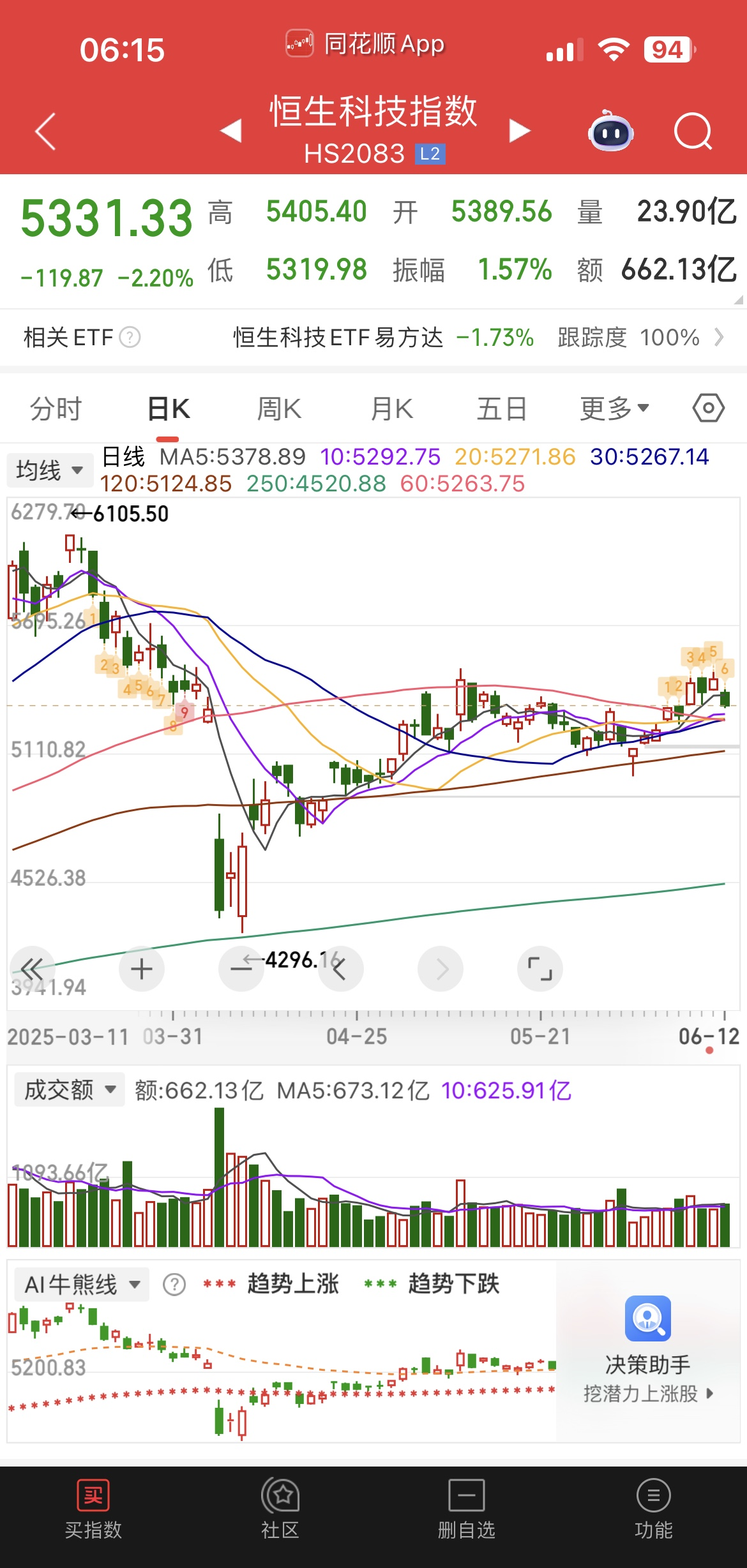Switch to the 分时 chart tab
Image resolution: width=747 pixels, height=1568 pixels.
tap(56, 408)
